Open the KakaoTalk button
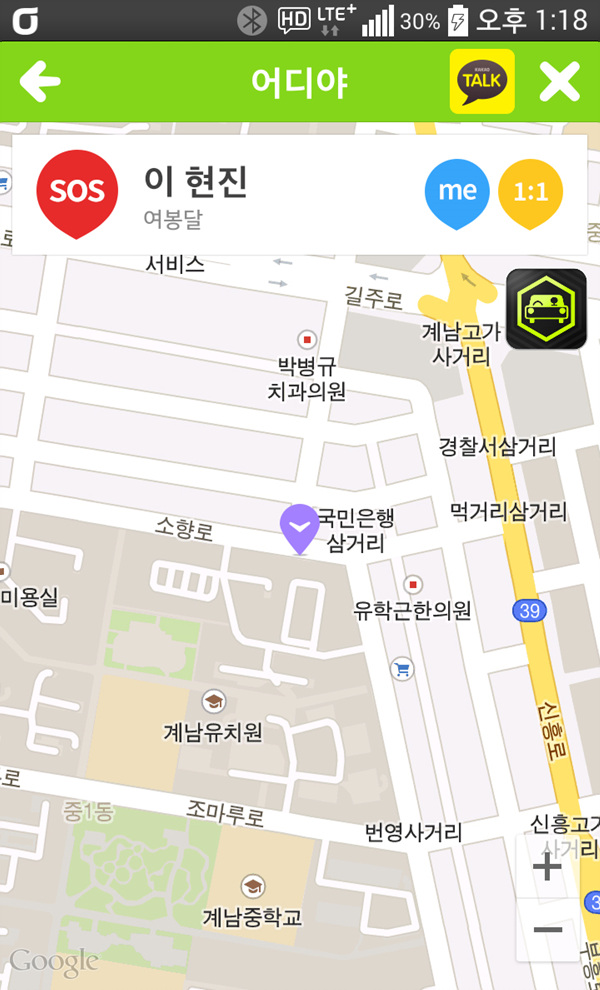 pyautogui.click(x=482, y=81)
